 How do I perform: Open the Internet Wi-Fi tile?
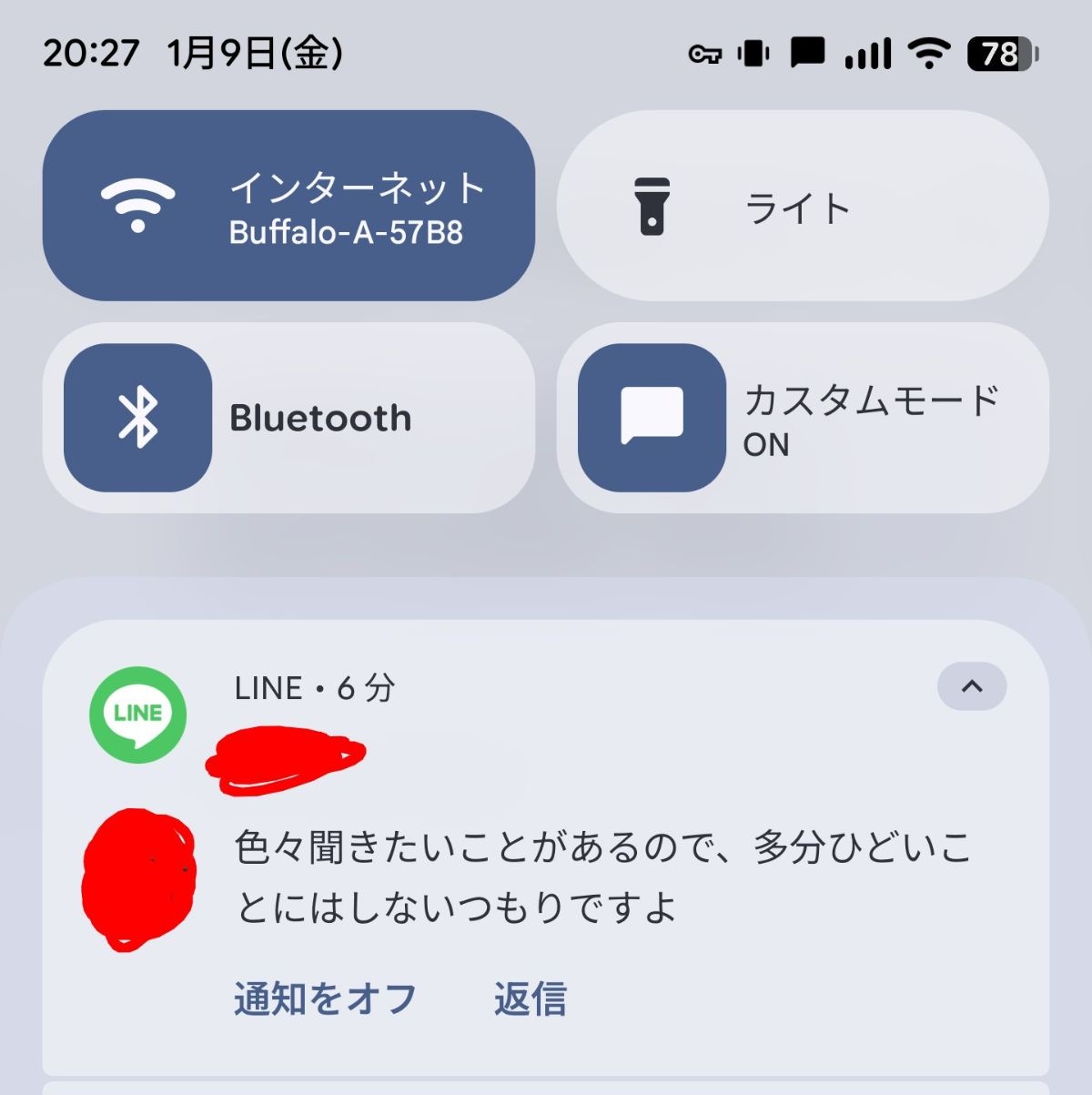[x=288, y=206]
